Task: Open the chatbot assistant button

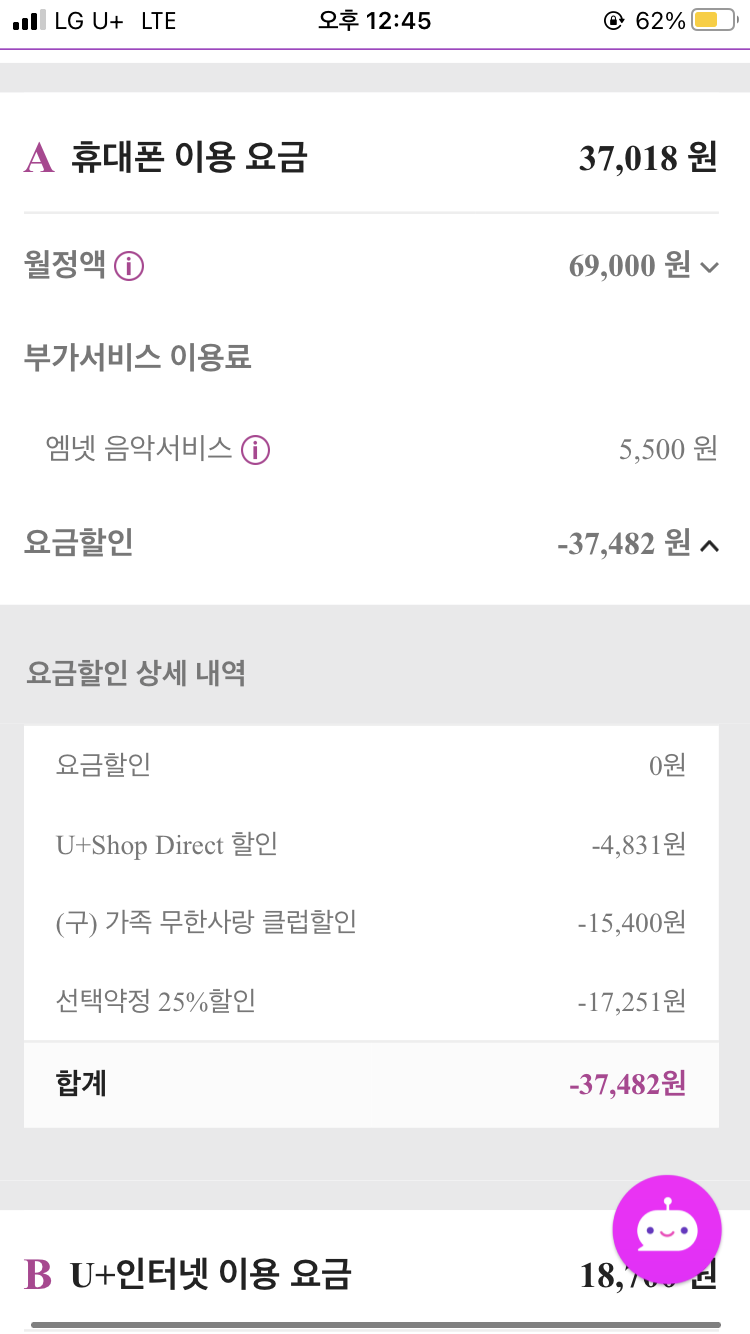Action: pos(667,1229)
